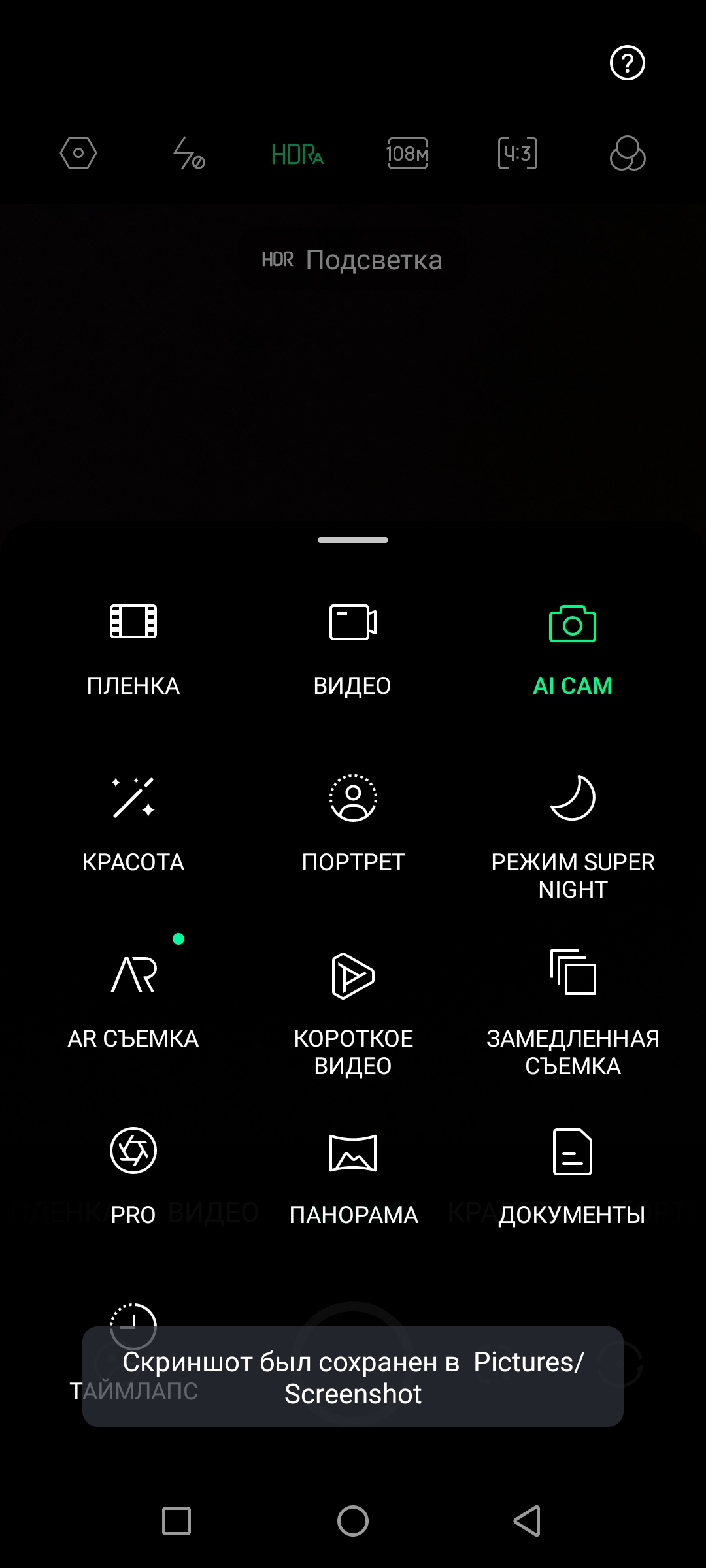Image resolution: width=706 pixels, height=1568 pixels.
Task: Toggle the flash setting
Action: 188,154
